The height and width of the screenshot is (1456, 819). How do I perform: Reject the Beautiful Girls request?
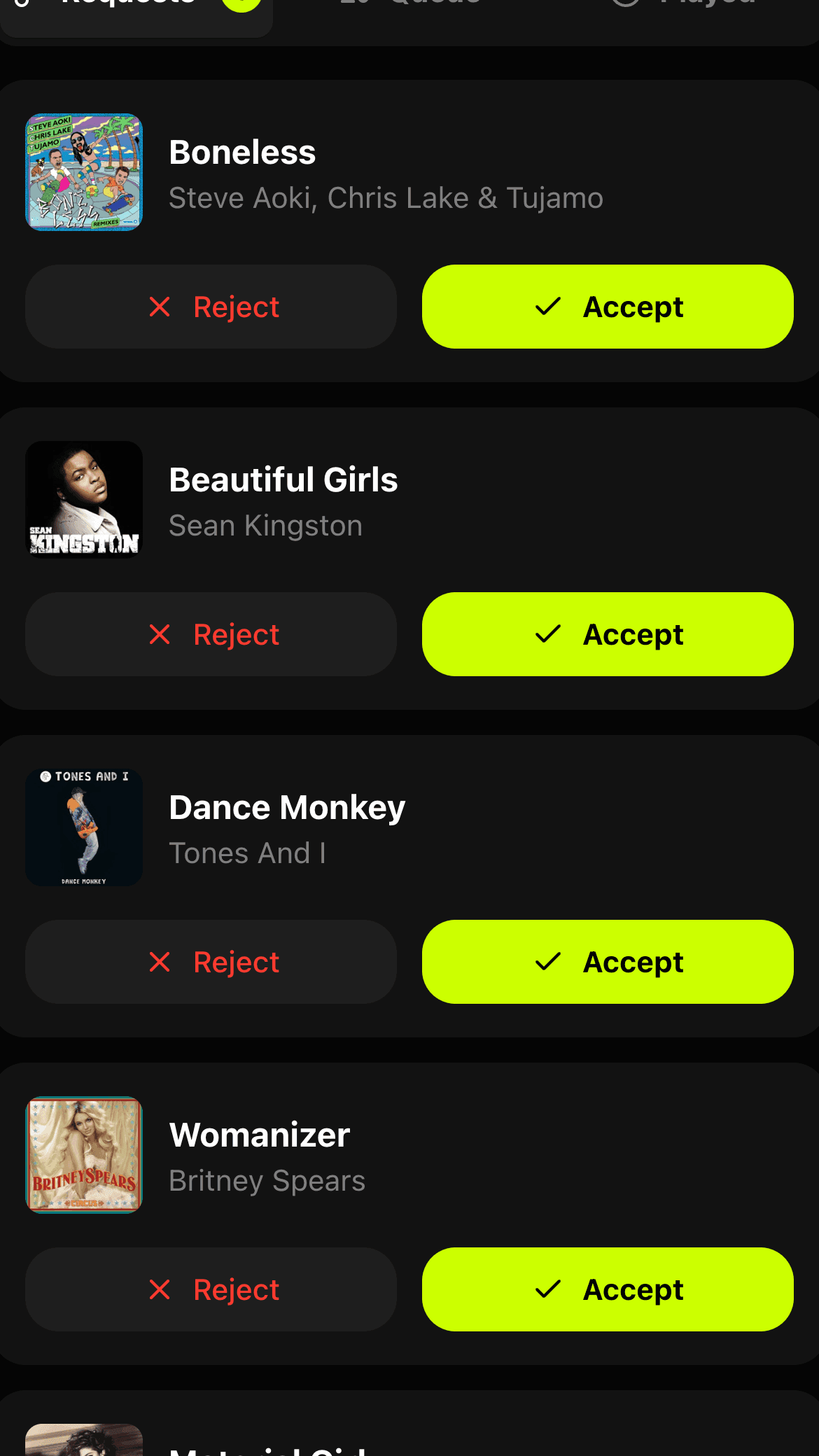click(x=211, y=634)
